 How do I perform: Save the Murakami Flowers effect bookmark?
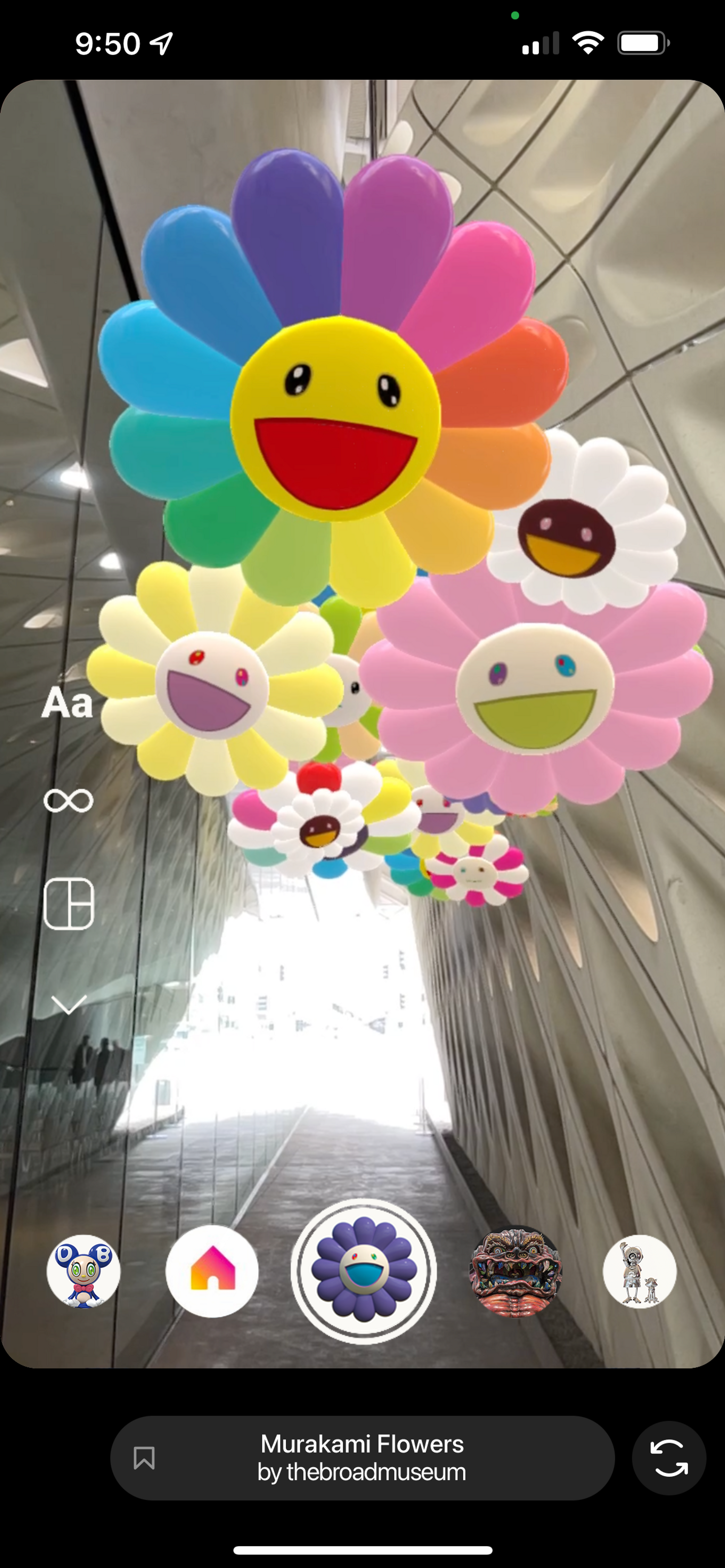144,1459
